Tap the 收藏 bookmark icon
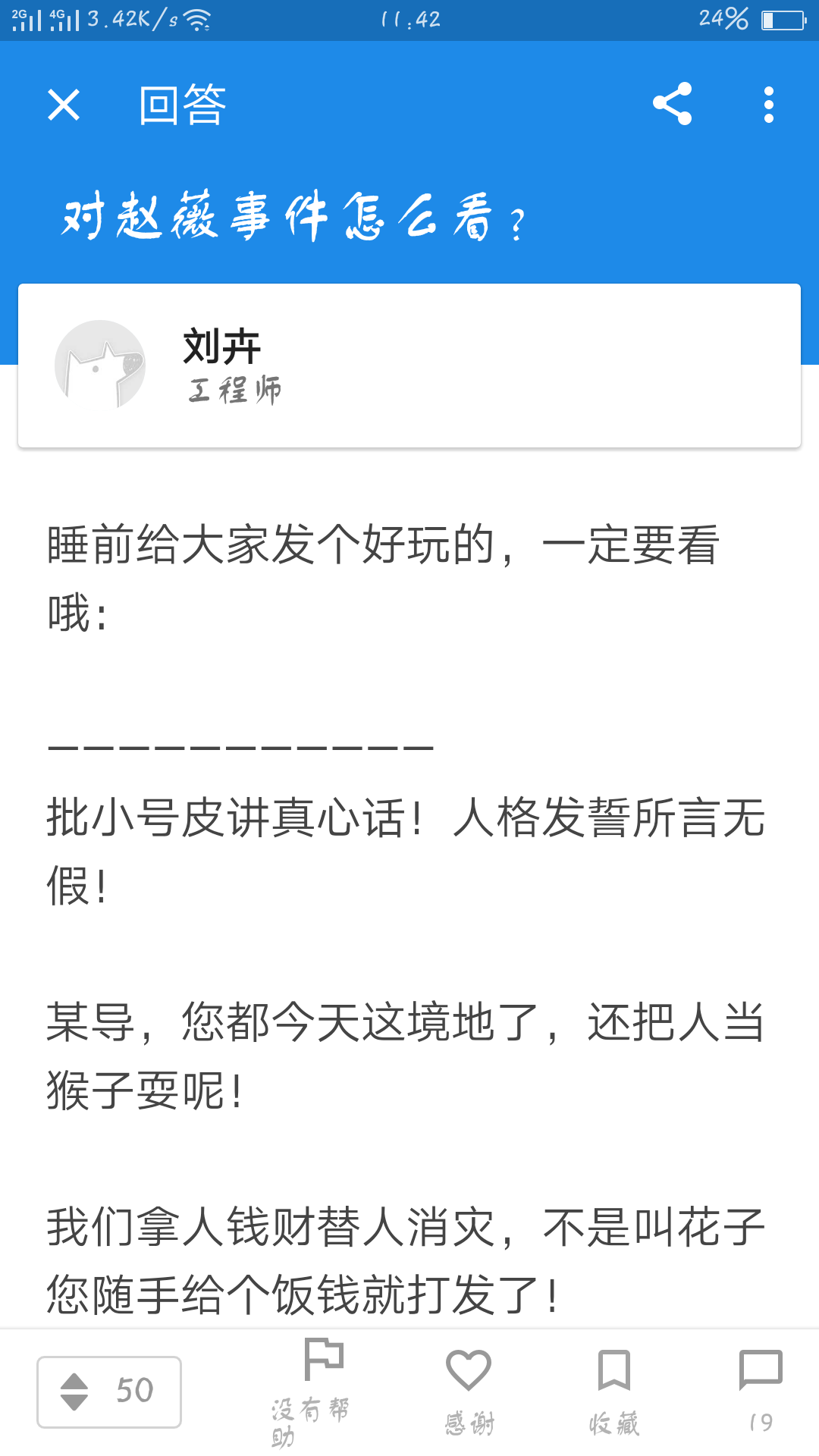The width and height of the screenshot is (819, 1456). pyautogui.click(x=614, y=1369)
